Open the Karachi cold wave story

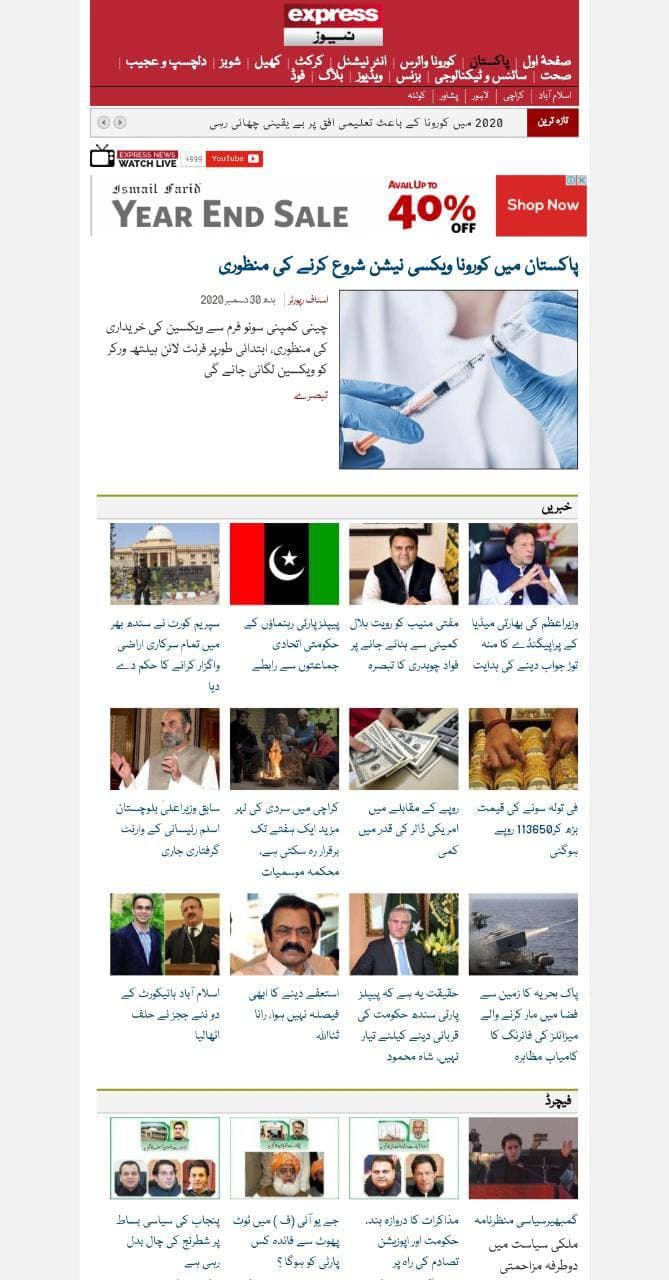pos(284,838)
